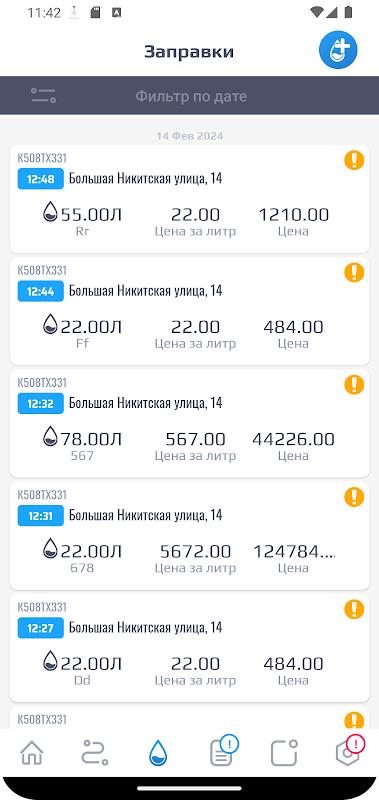Open the documents tab with blue alert
This screenshot has width=379, height=800.
[223, 751]
